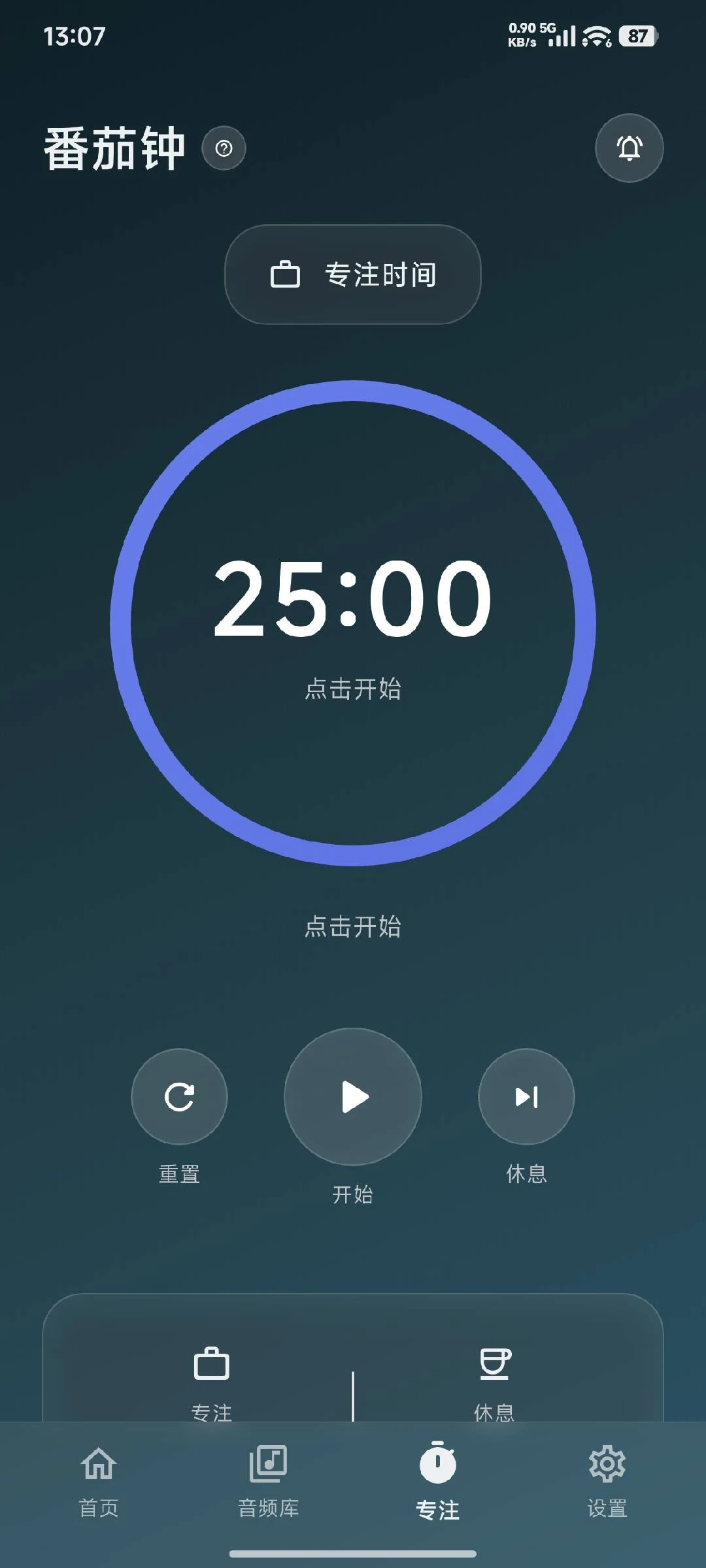Tap the 重置 reset circular icon
The height and width of the screenshot is (1568, 706).
[179, 1098]
